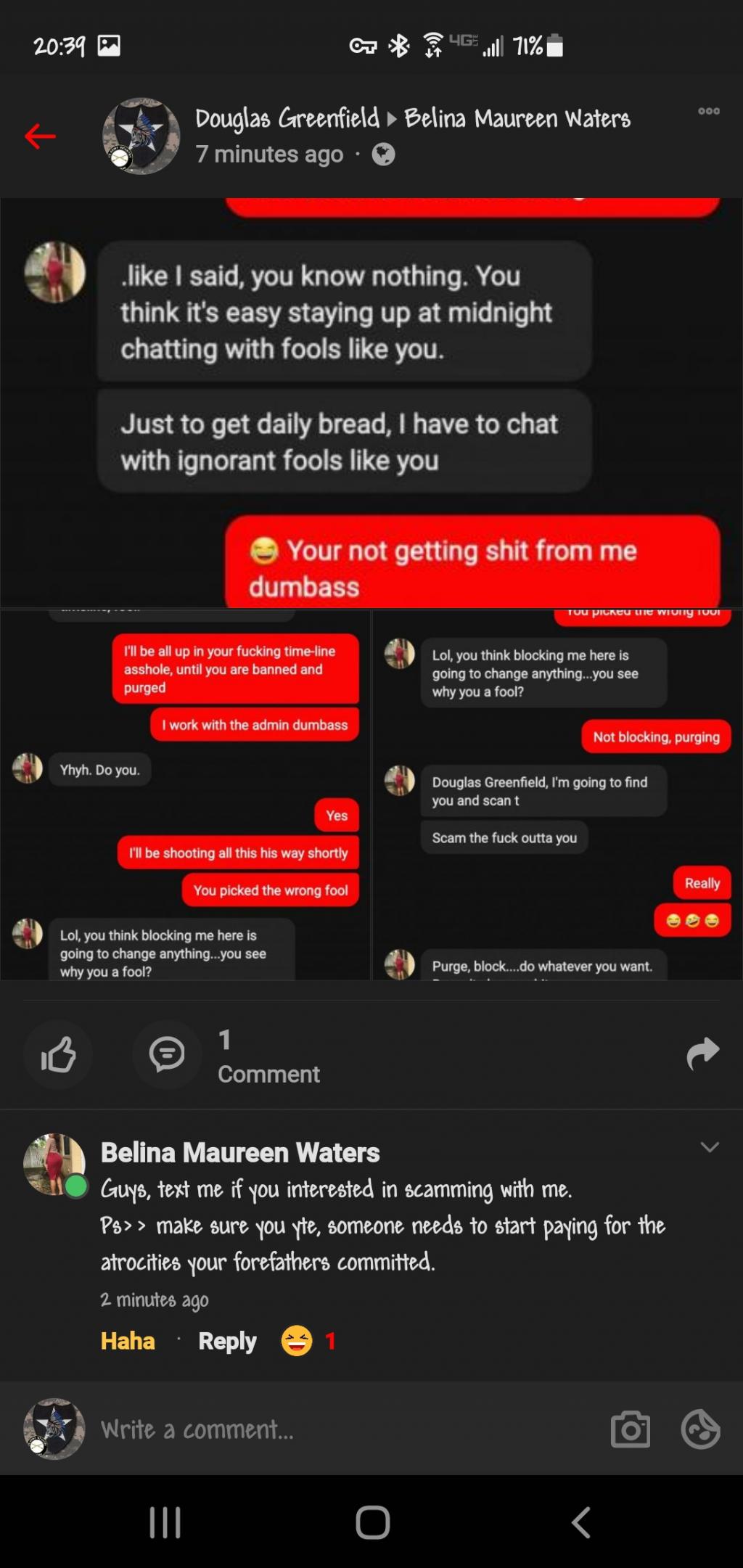Viewport: 743px width, 1568px height.
Task: Like this post with the thumbs-up
Action: [x=58, y=1054]
